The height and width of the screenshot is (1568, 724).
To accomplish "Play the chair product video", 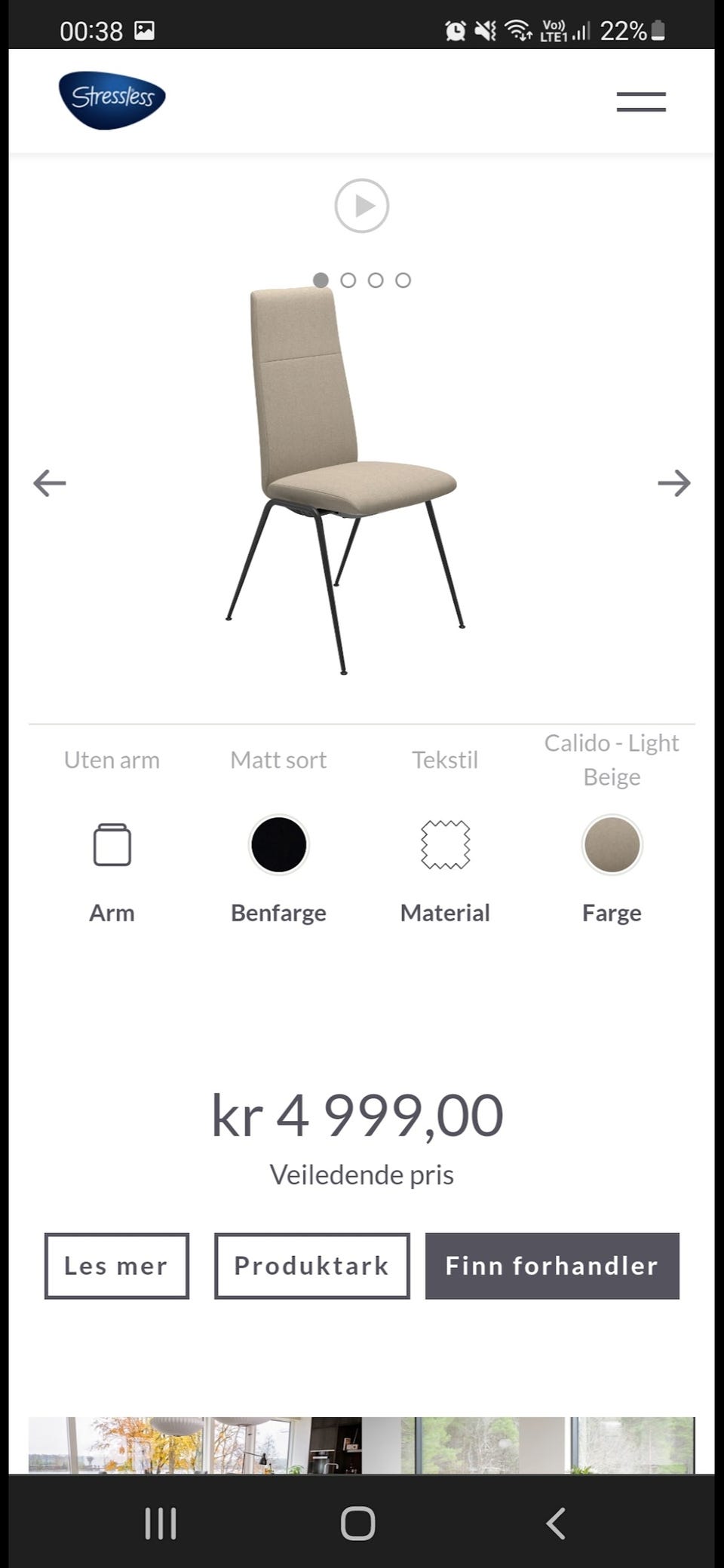I will point(362,206).
